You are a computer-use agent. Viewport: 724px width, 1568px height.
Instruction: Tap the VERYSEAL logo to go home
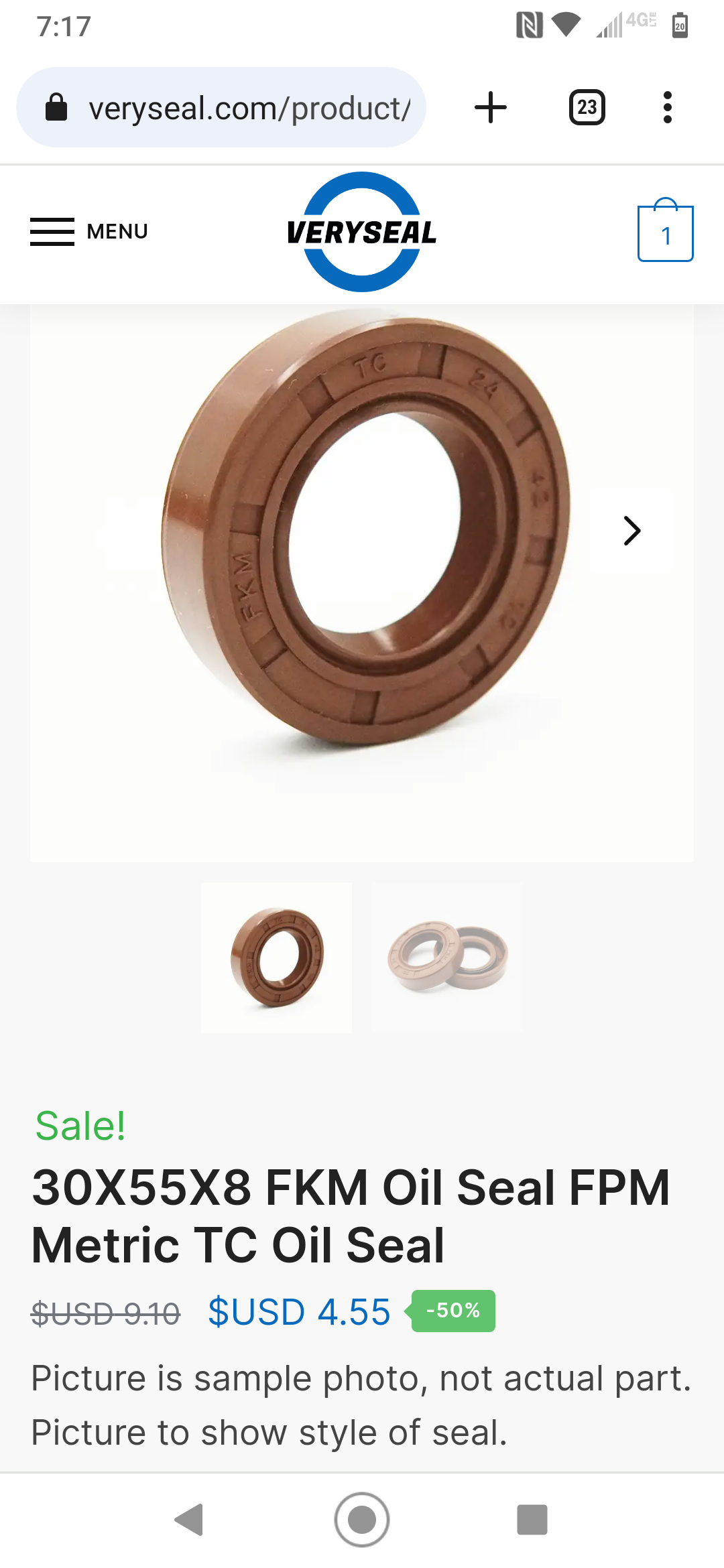(362, 232)
